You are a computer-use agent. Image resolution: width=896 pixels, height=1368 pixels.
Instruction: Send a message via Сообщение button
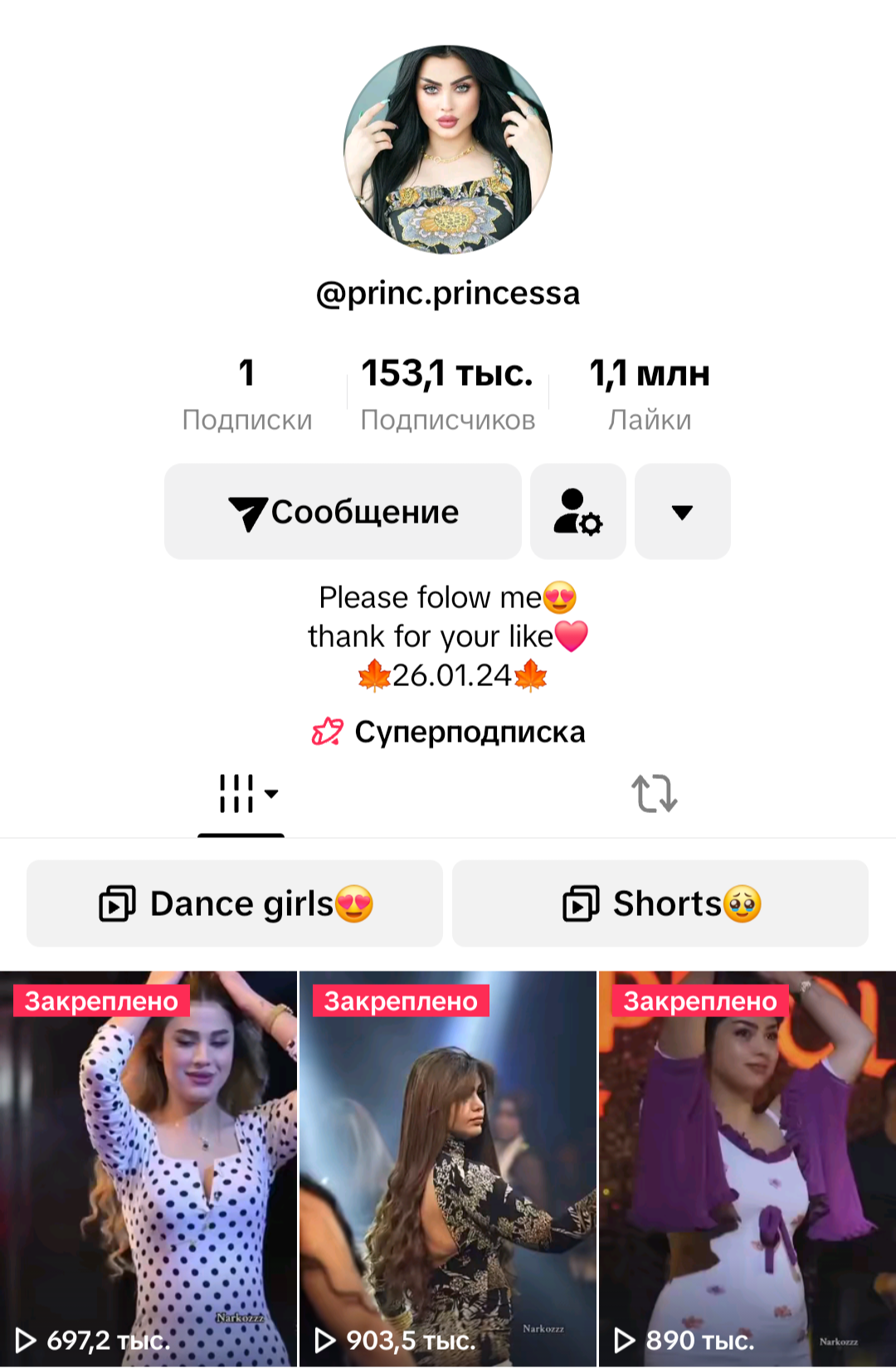[x=343, y=512]
